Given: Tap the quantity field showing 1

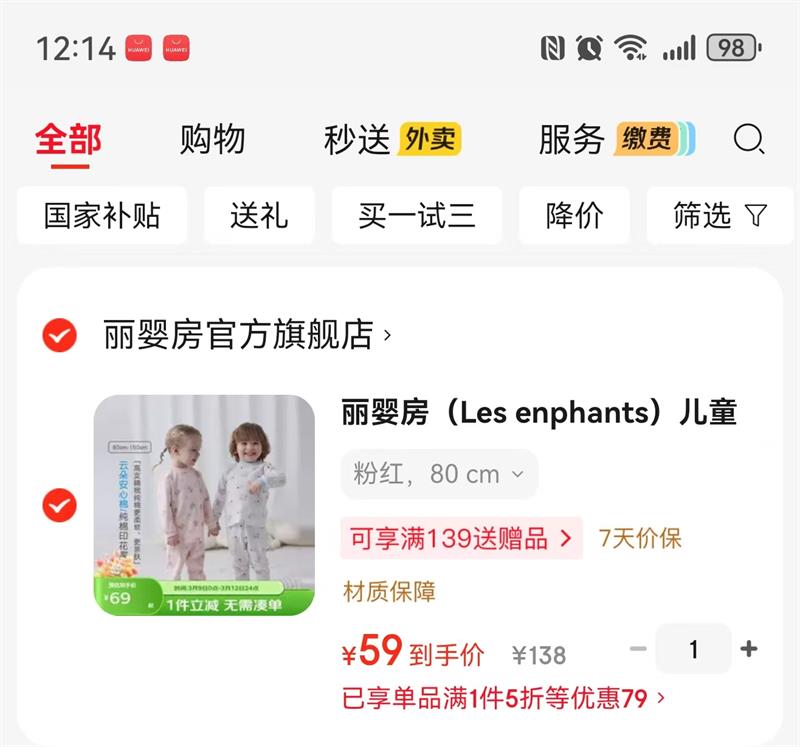Looking at the screenshot, I should point(693,649).
